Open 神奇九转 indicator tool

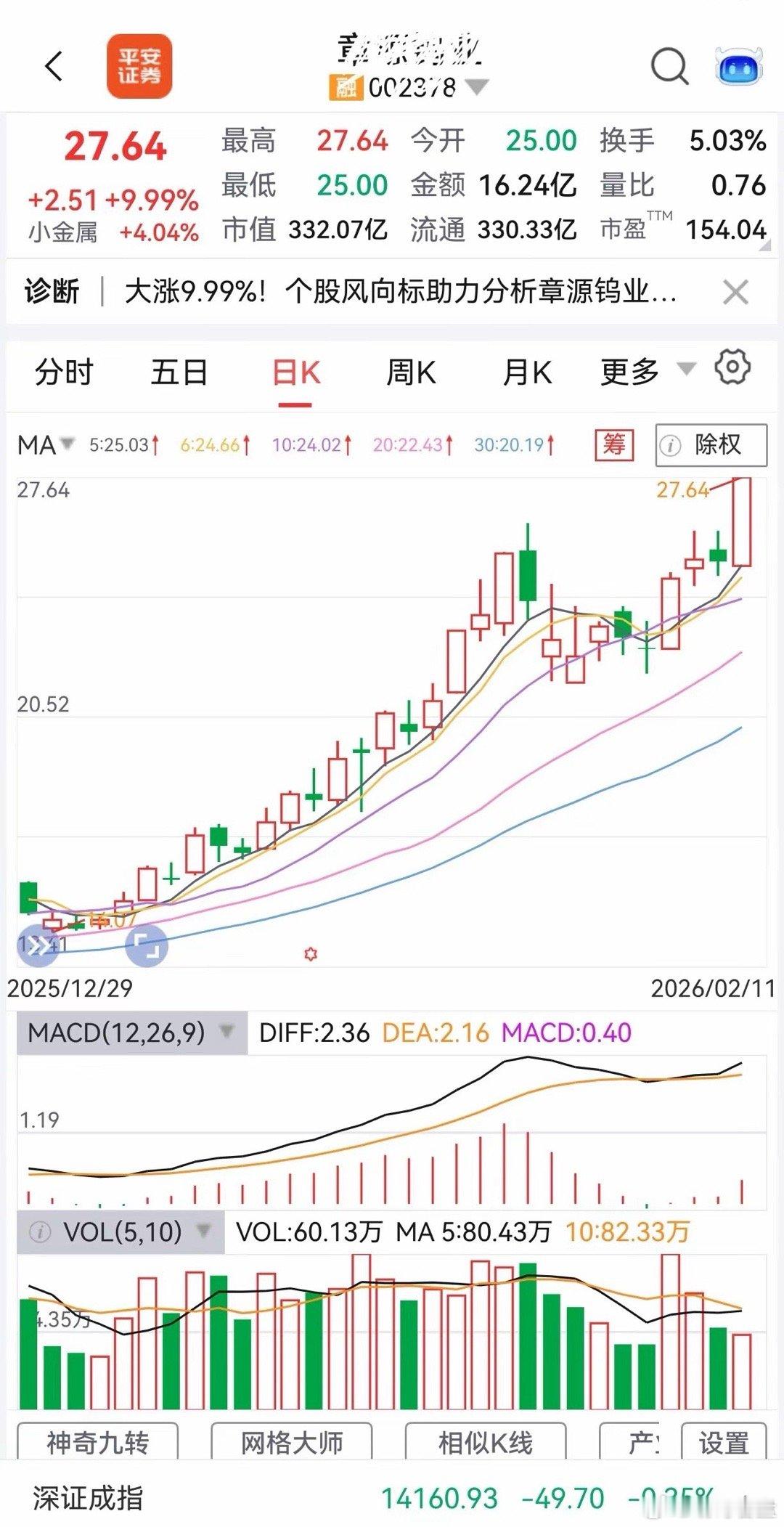[x=97, y=1442]
